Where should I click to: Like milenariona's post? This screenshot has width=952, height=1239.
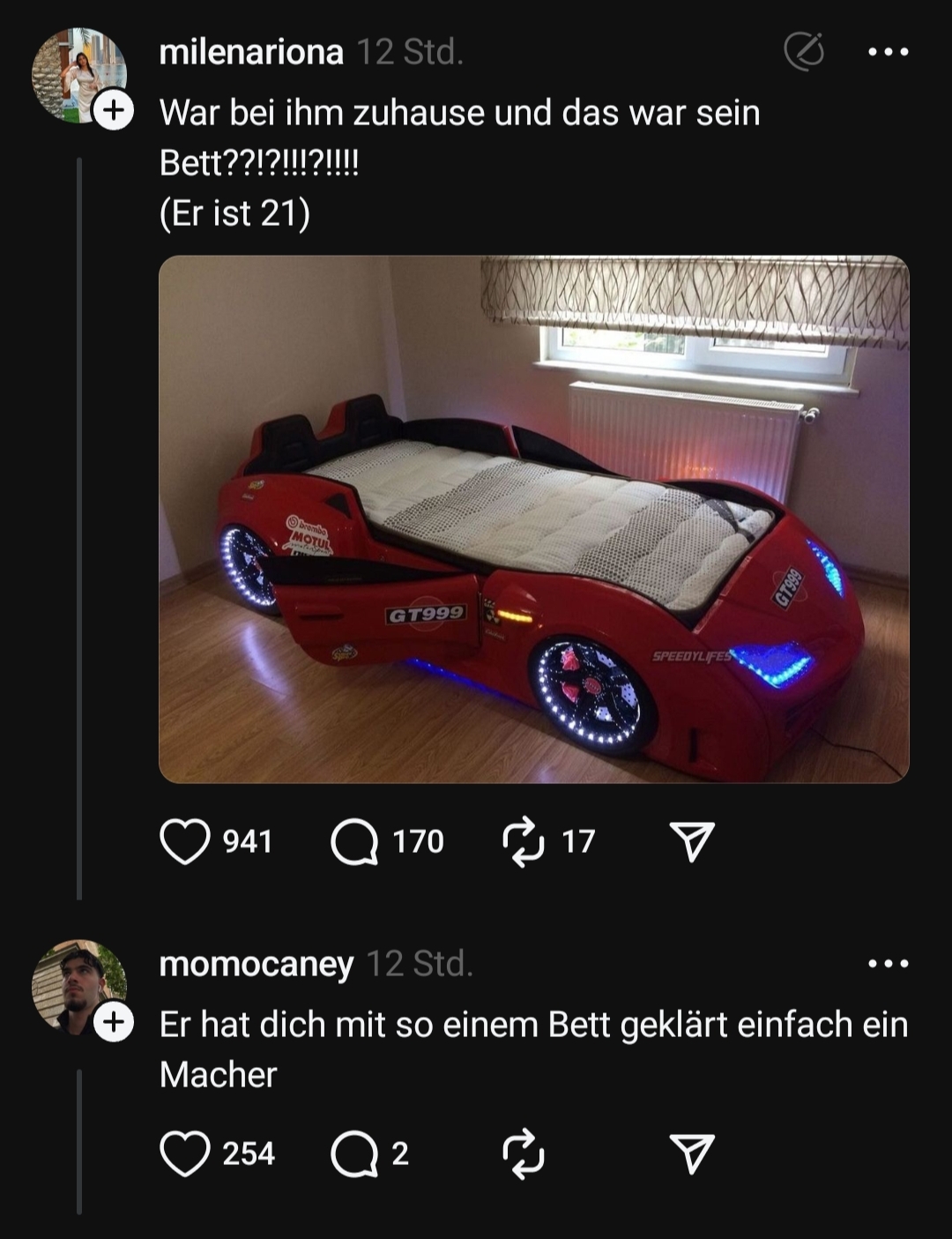coord(185,841)
